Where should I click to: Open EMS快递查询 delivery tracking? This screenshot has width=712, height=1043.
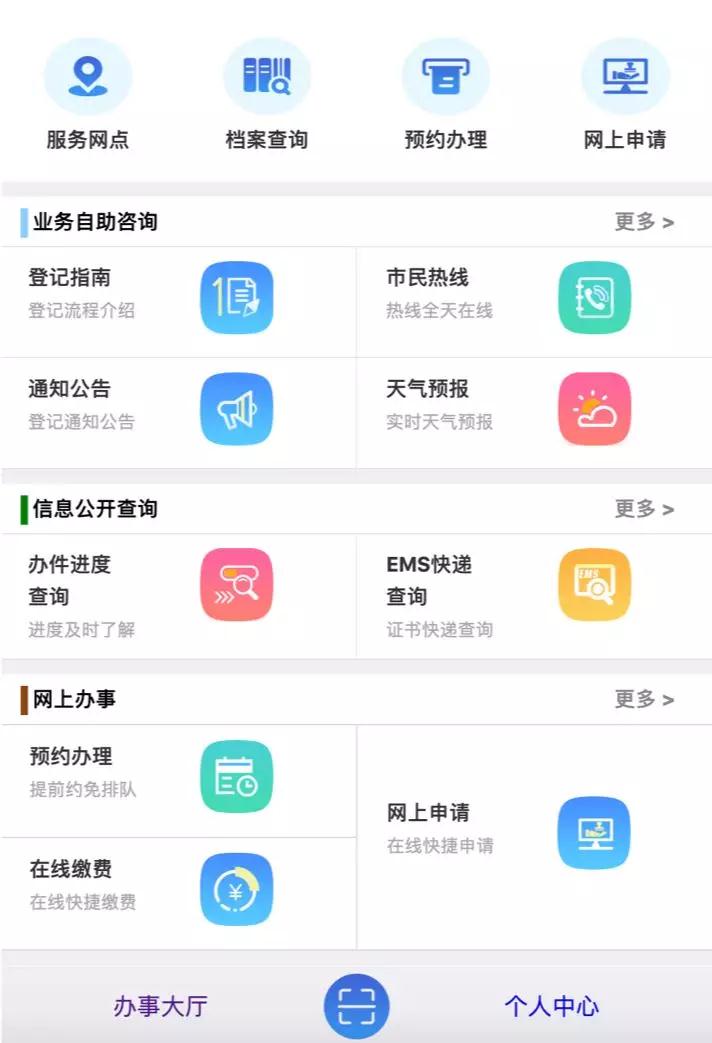coord(534,596)
